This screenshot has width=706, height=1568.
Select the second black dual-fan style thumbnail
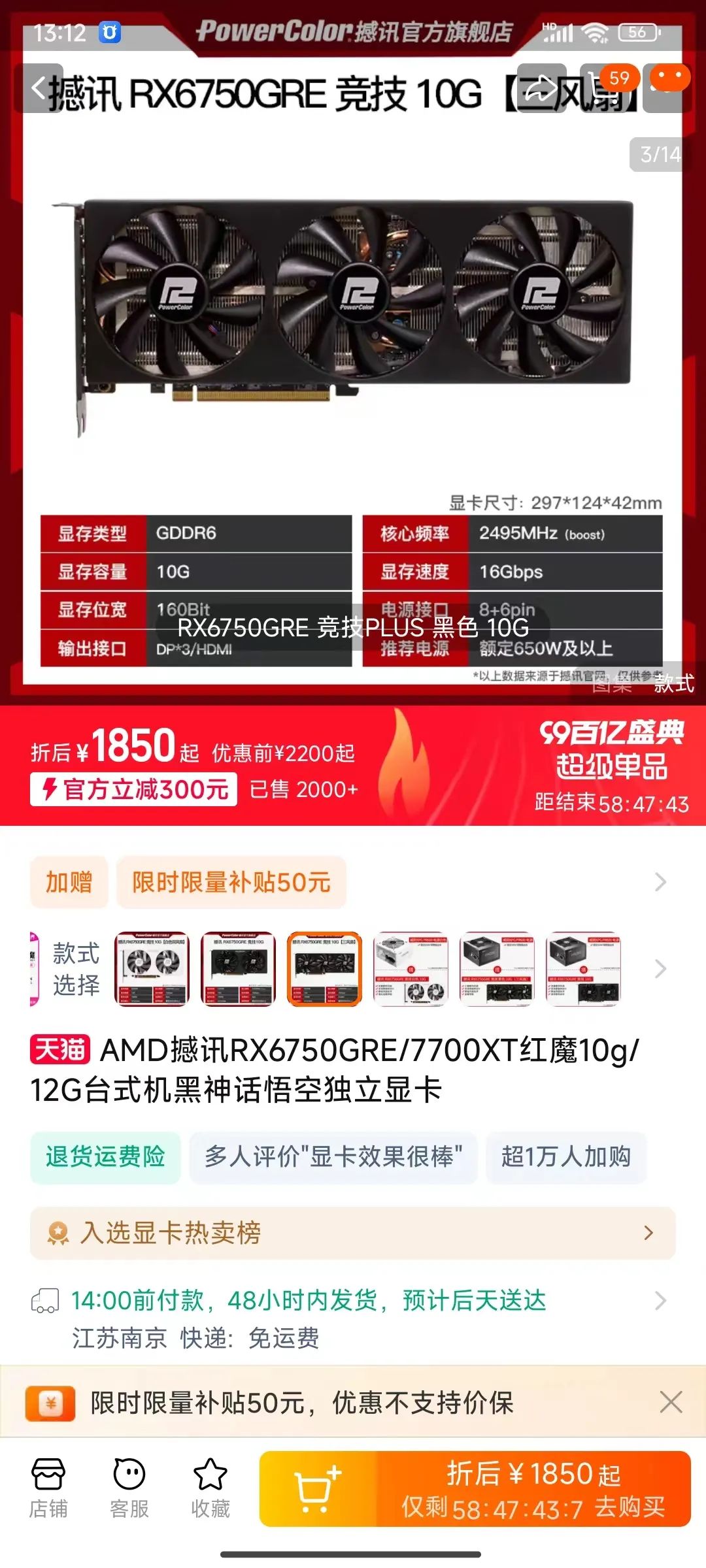click(x=238, y=968)
